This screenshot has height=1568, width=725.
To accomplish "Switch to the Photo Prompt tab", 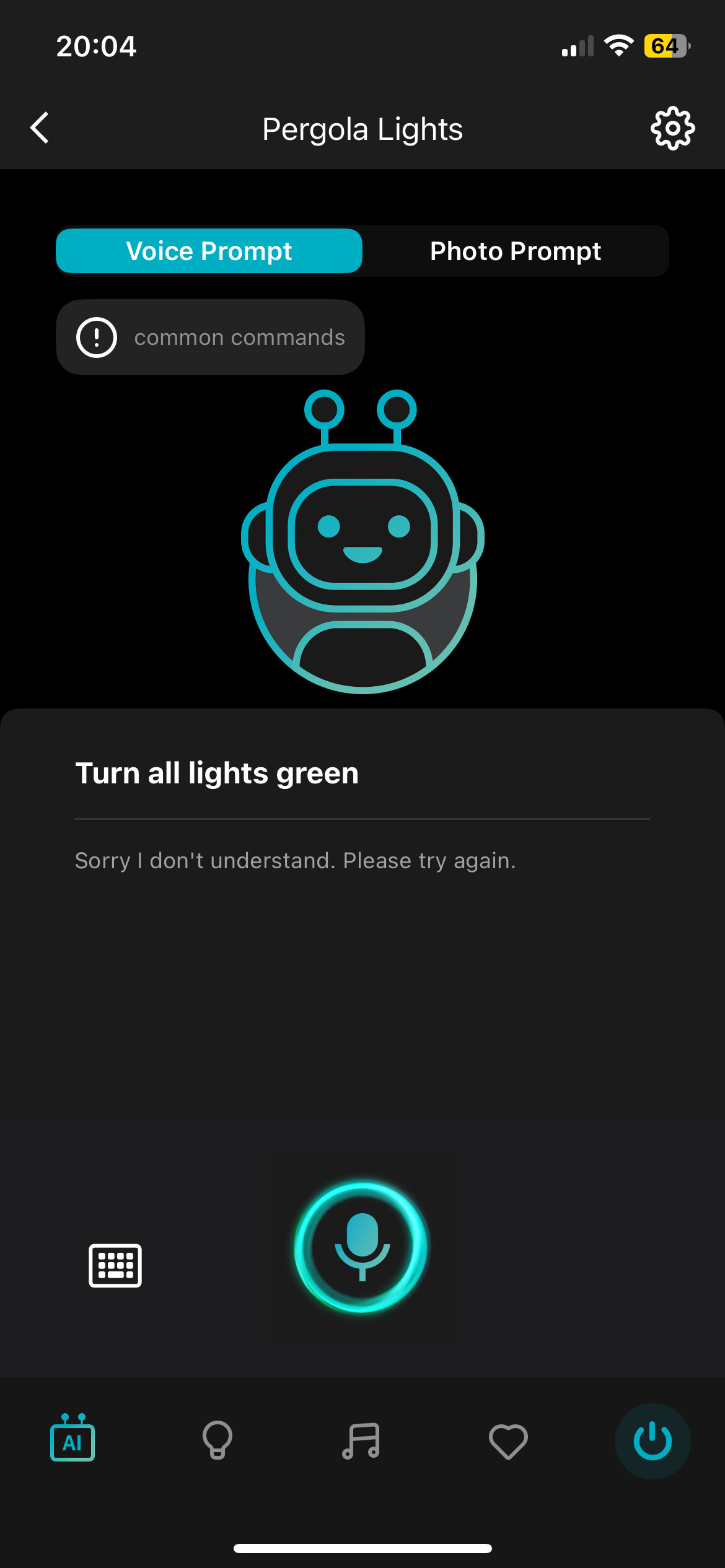I will point(515,251).
